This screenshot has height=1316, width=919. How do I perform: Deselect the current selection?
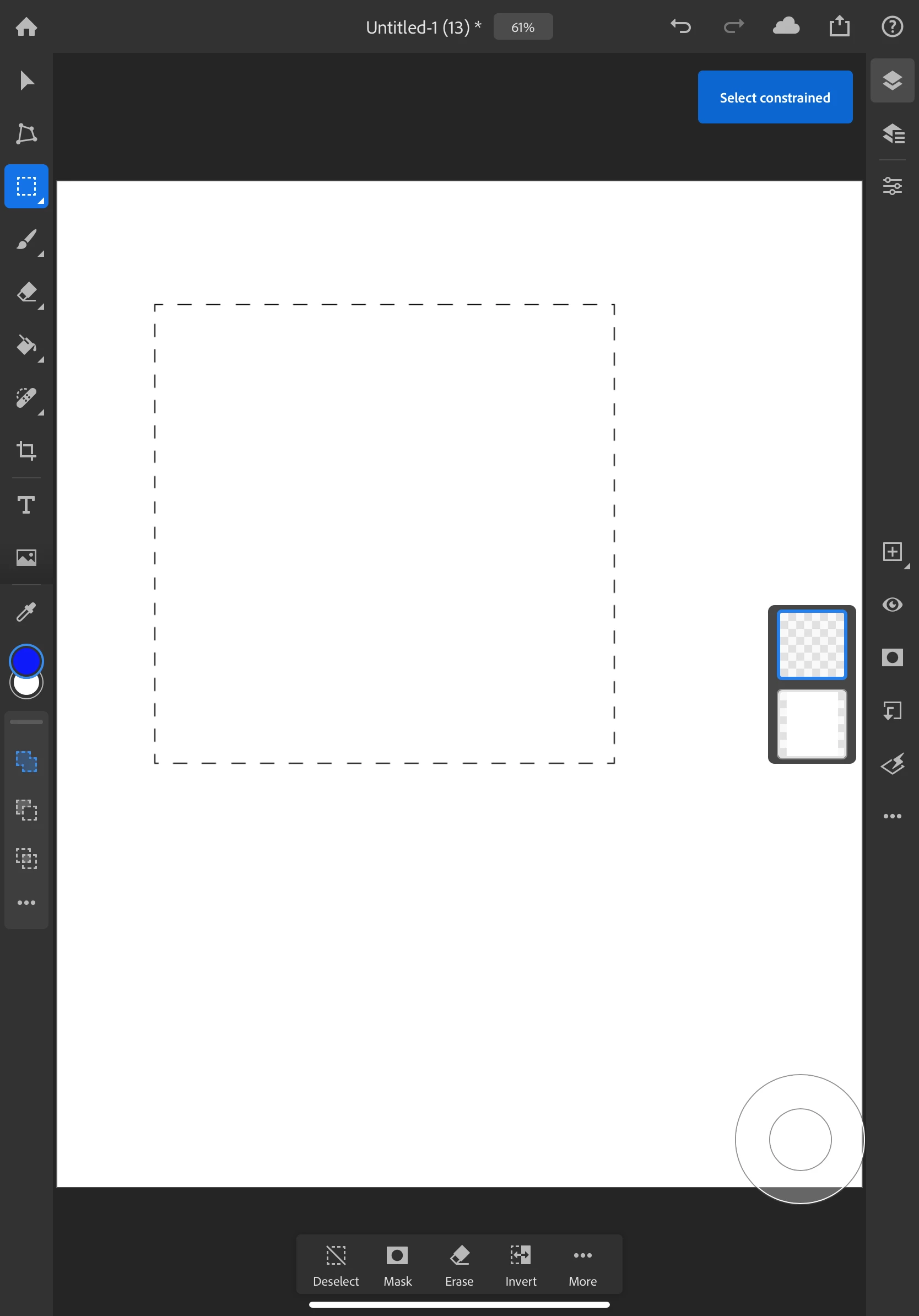click(336, 1265)
